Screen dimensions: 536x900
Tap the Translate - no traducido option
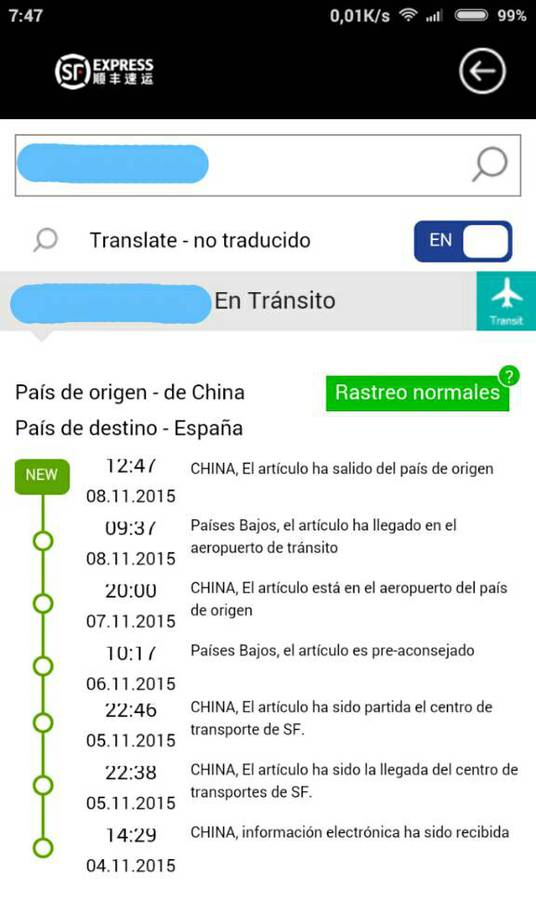pyautogui.click(x=200, y=240)
